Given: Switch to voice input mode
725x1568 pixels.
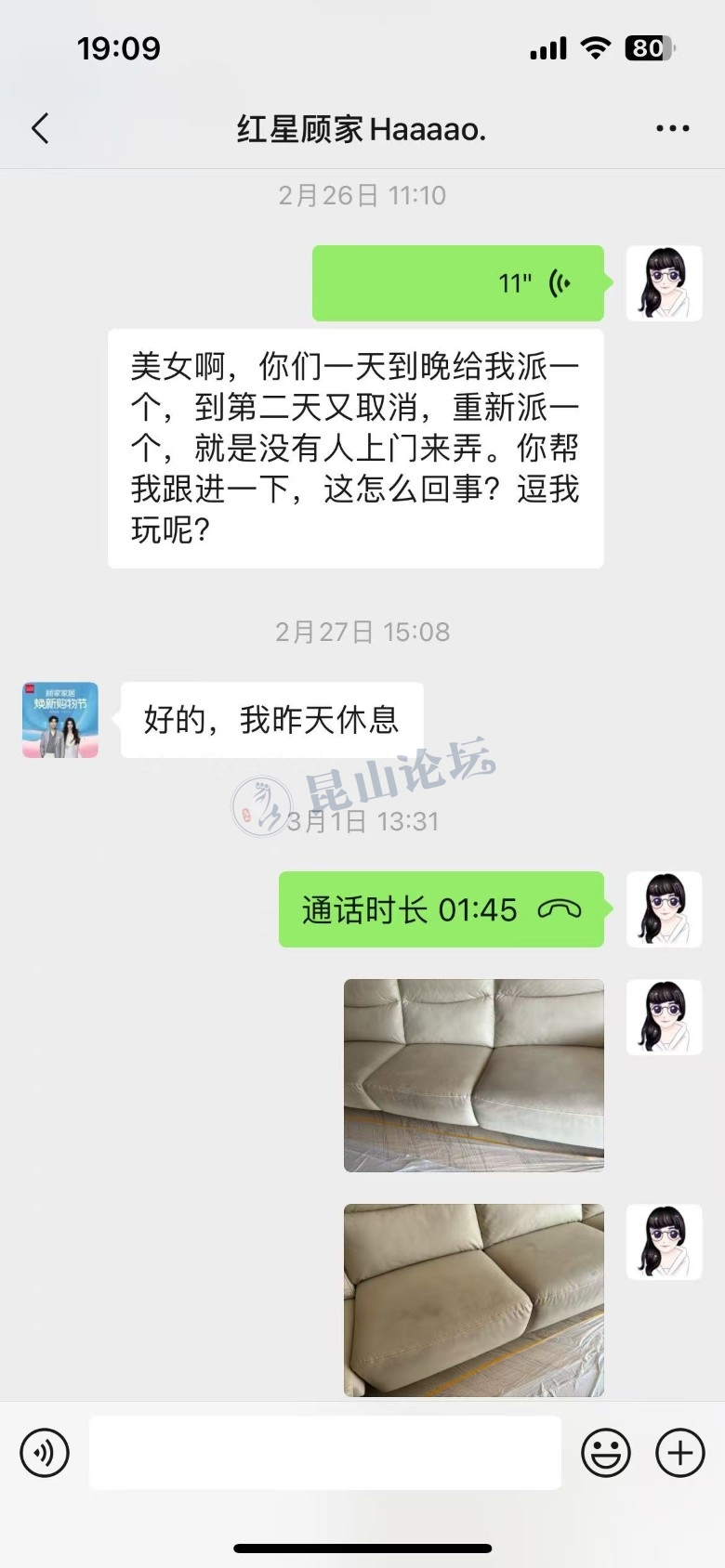Looking at the screenshot, I should (45, 1452).
